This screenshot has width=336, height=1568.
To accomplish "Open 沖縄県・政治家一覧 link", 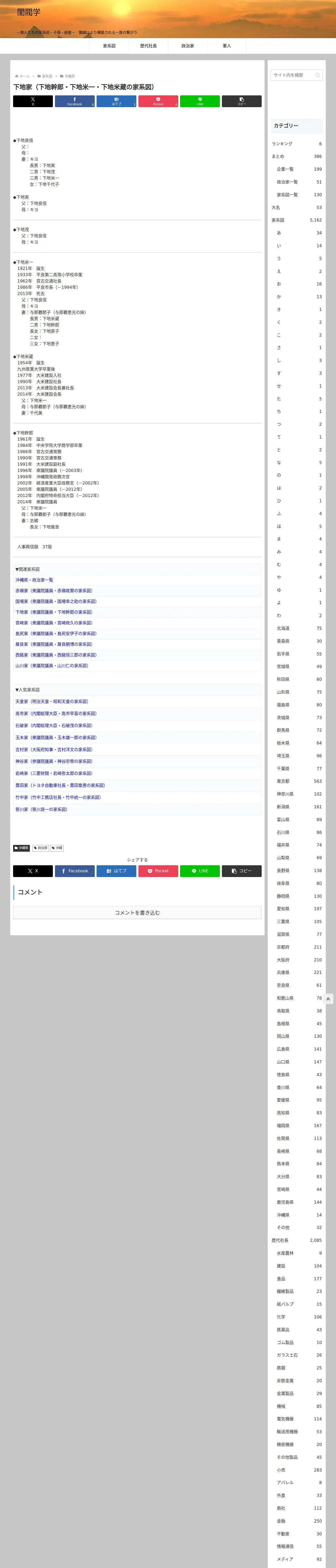I will 34,580.
